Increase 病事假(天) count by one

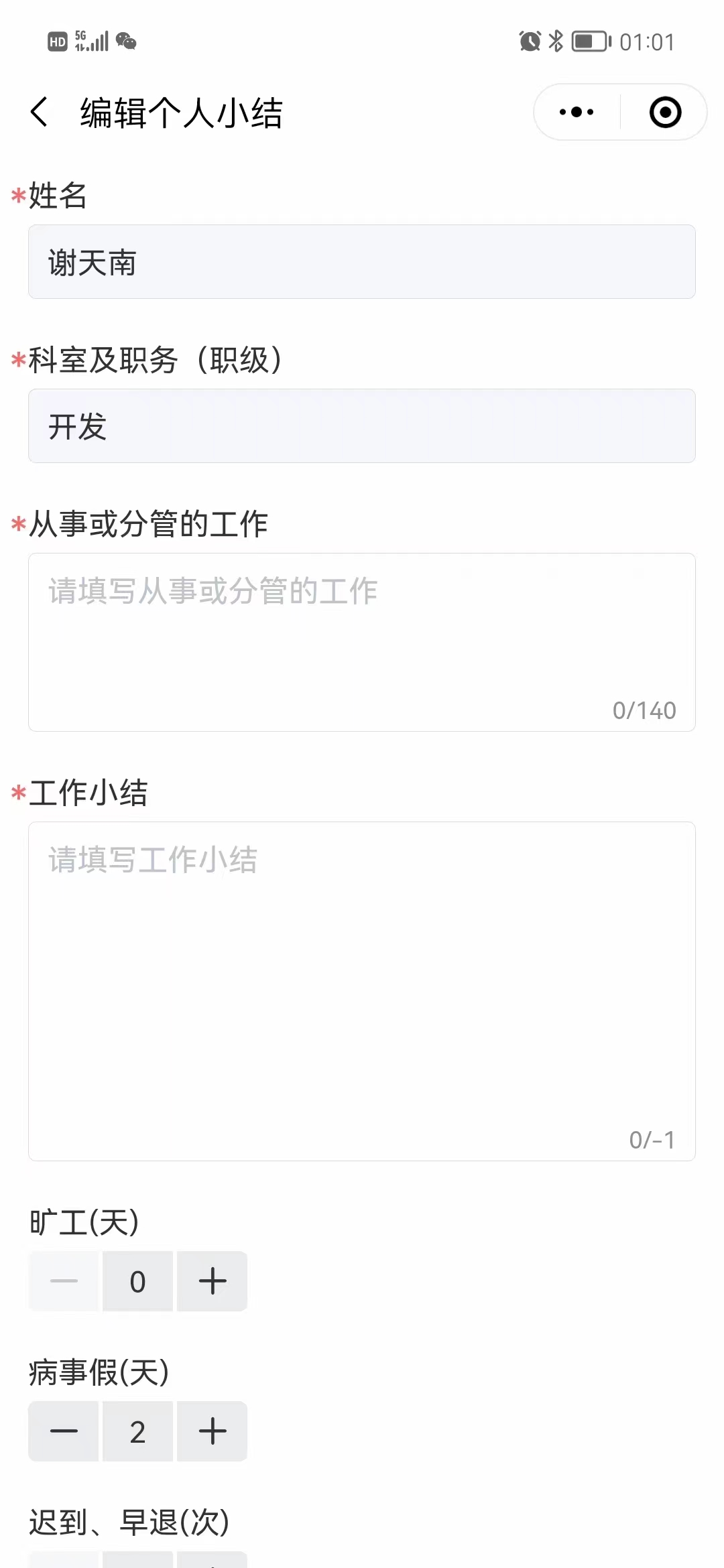point(213,1431)
